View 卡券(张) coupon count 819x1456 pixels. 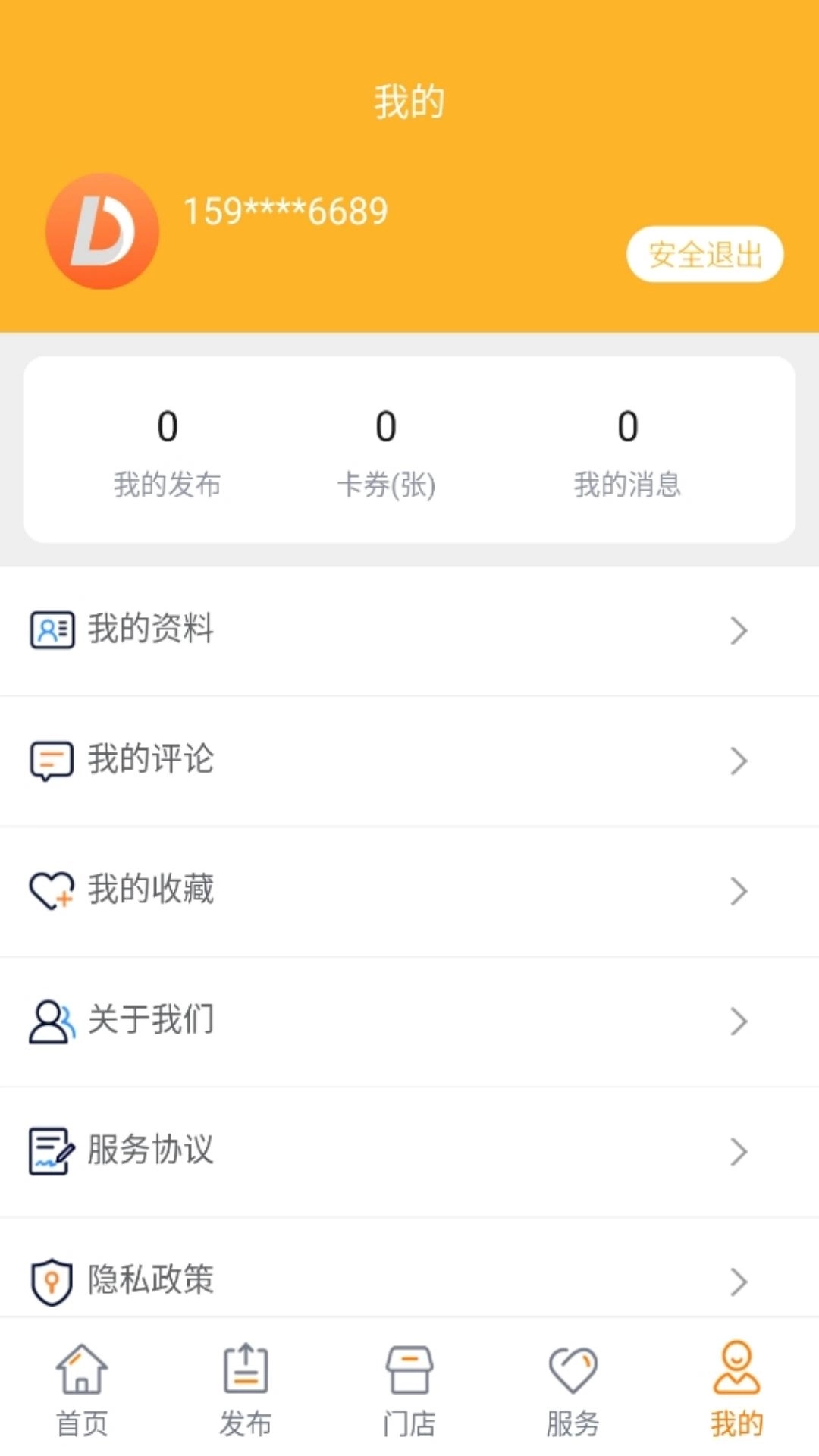pos(388,455)
